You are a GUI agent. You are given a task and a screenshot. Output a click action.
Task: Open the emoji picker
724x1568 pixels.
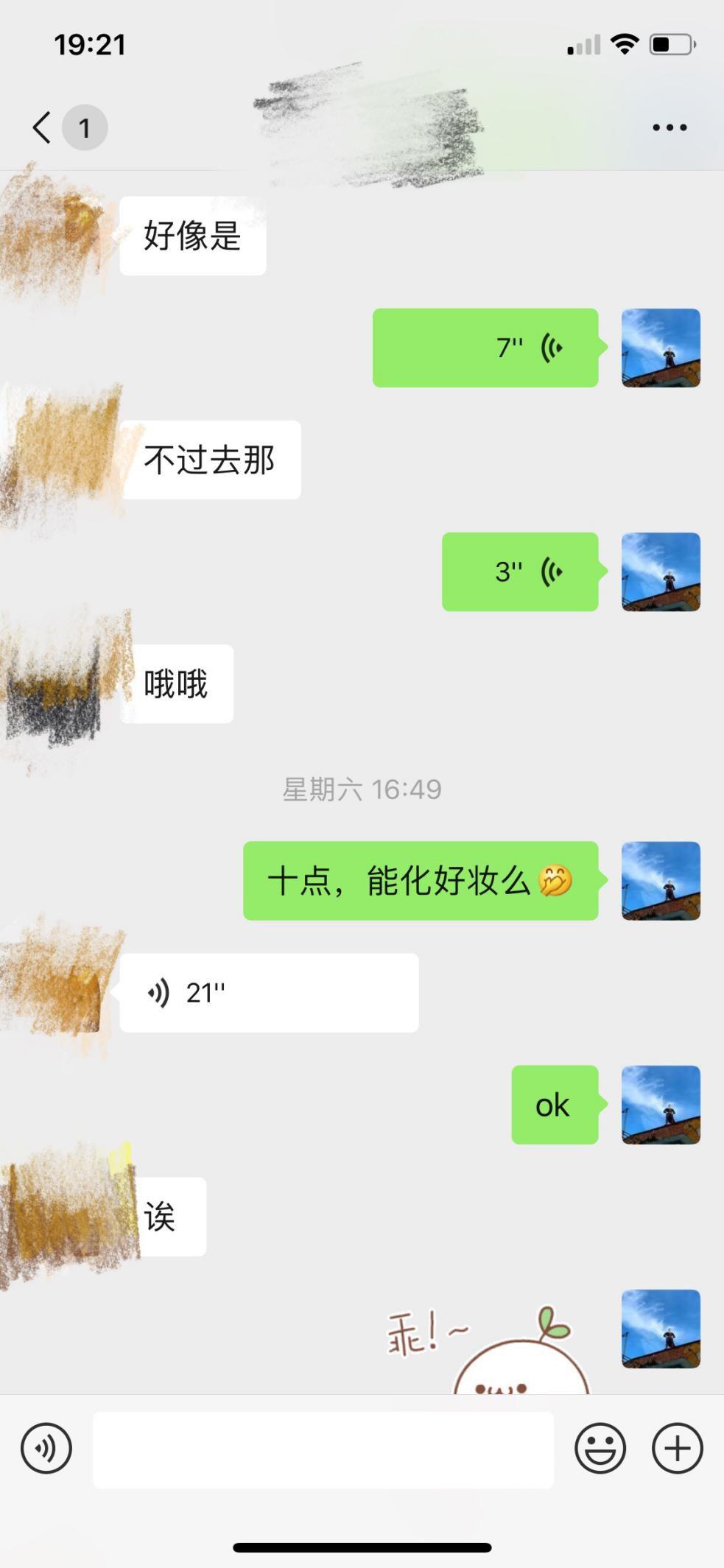(x=600, y=1447)
